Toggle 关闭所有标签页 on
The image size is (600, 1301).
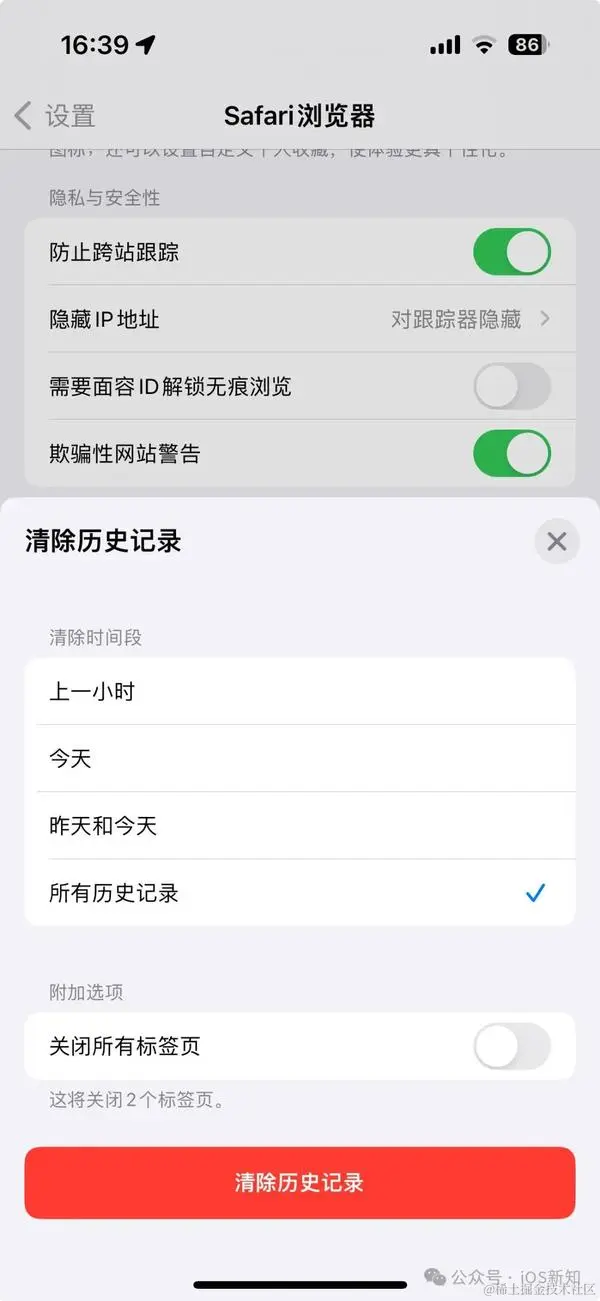pyautogui.click(x=511, y=1046)
